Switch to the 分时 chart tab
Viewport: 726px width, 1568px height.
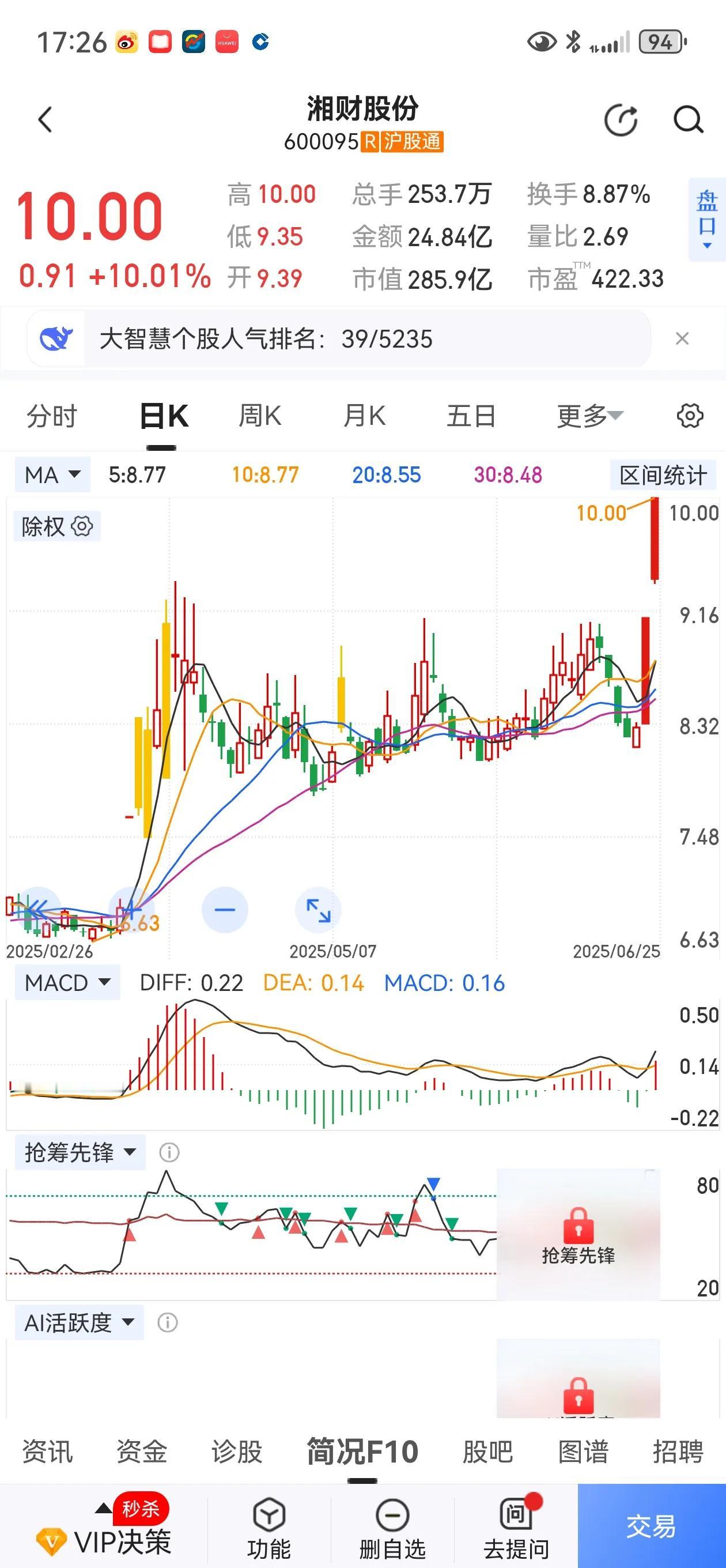click(x=52, y=416)
